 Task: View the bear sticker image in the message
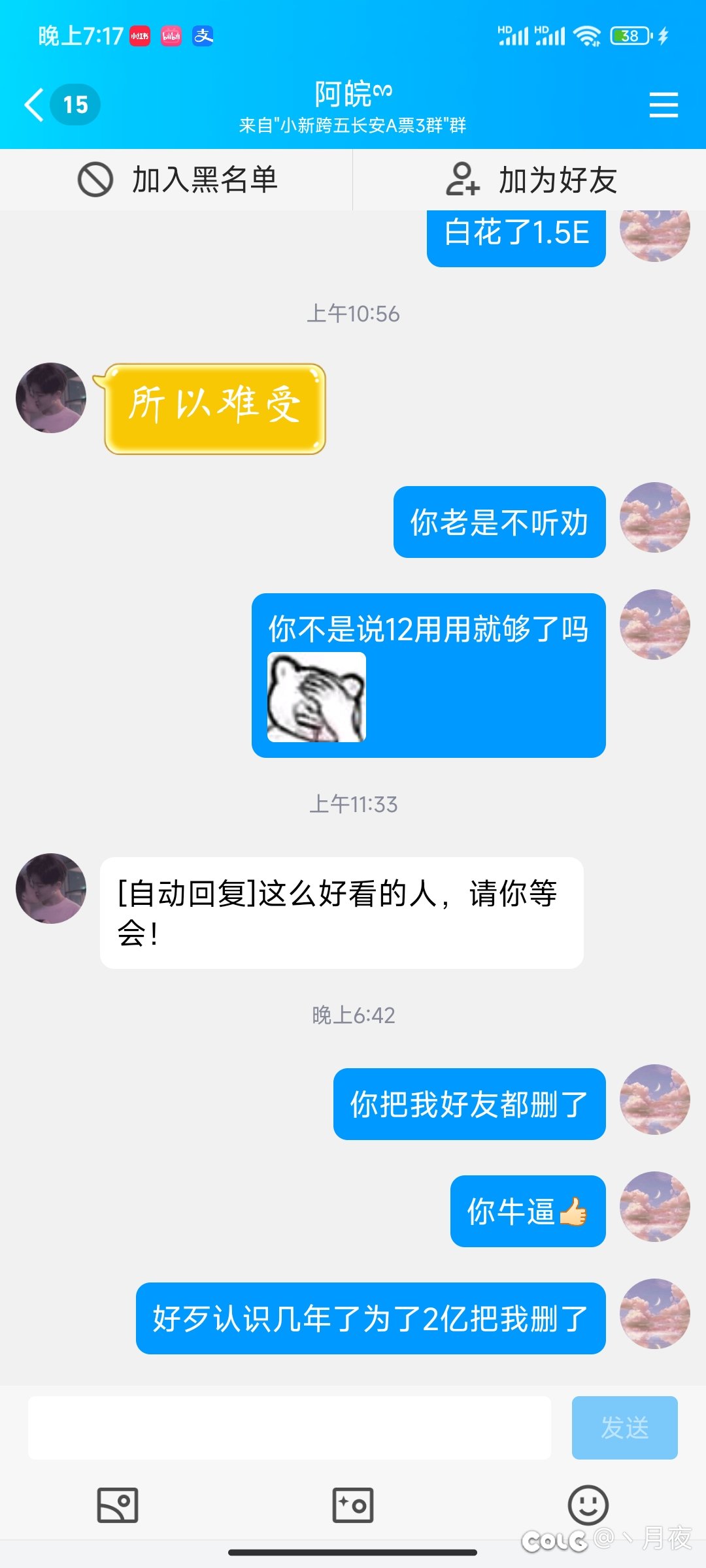click(317, 697)
